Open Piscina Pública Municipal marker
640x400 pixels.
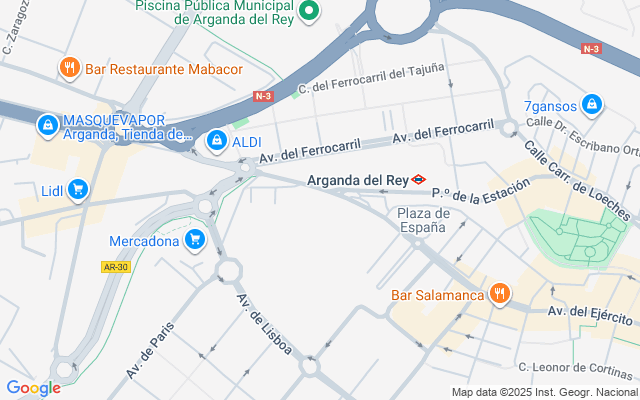pyautogui.click(x=310, y=11)
